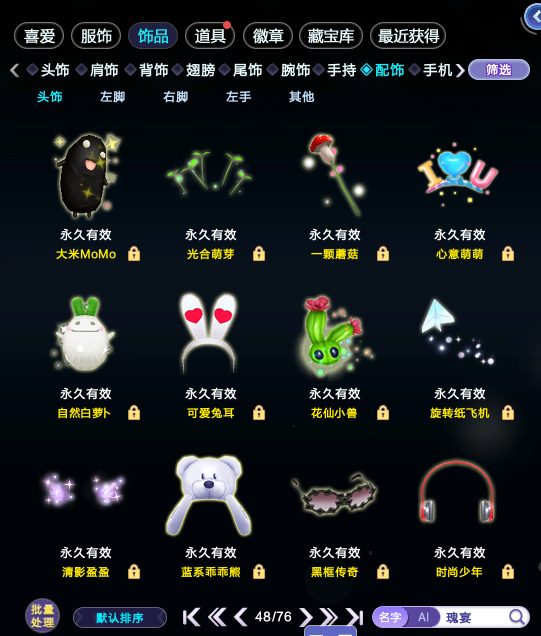Open the 最近获得 tab
Image resolution: width=541 pixels, height=636 pixels.
pyautogui.click(x=408, y=36)
